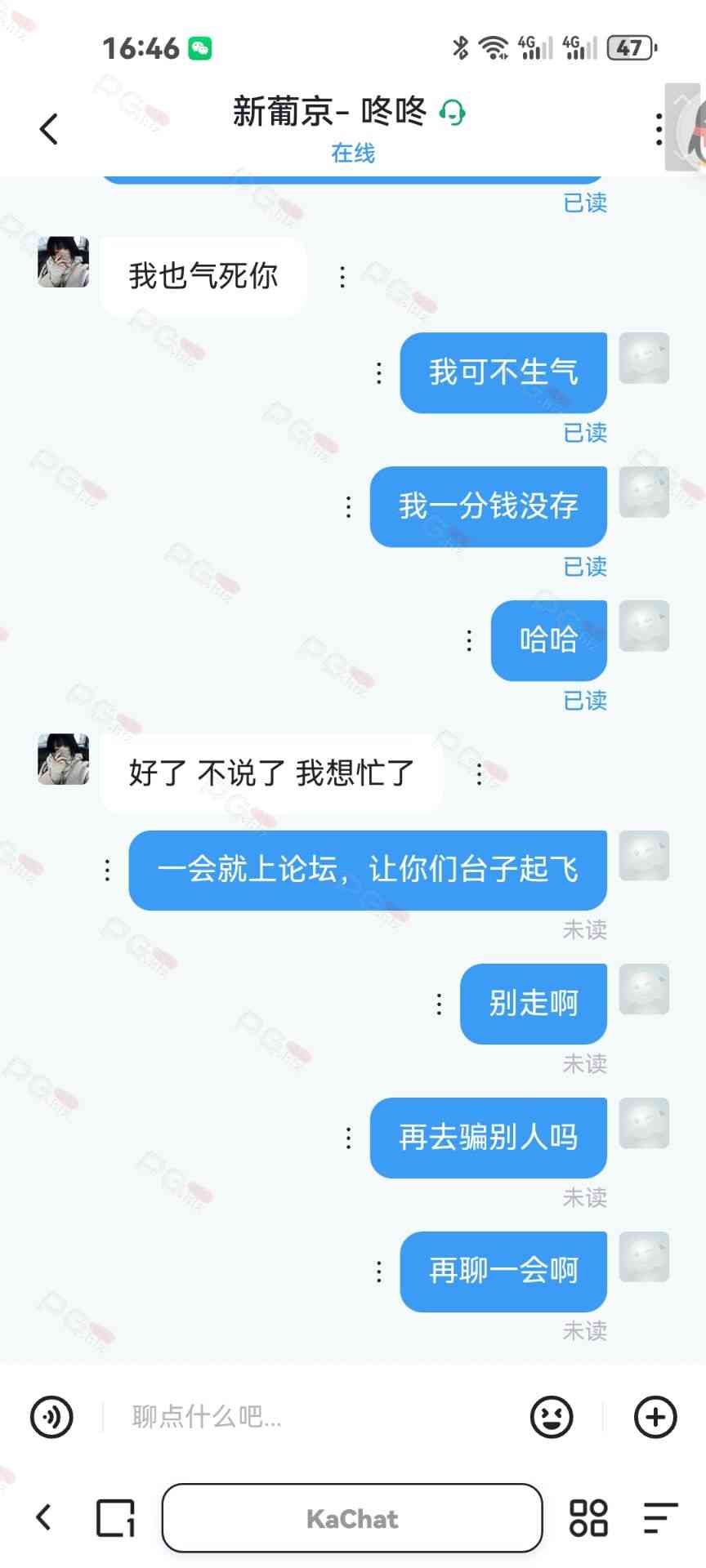Open options for message 别走啊
Image resolution: width=706 pixels, height=1568 pixels.
[439, 1004]
